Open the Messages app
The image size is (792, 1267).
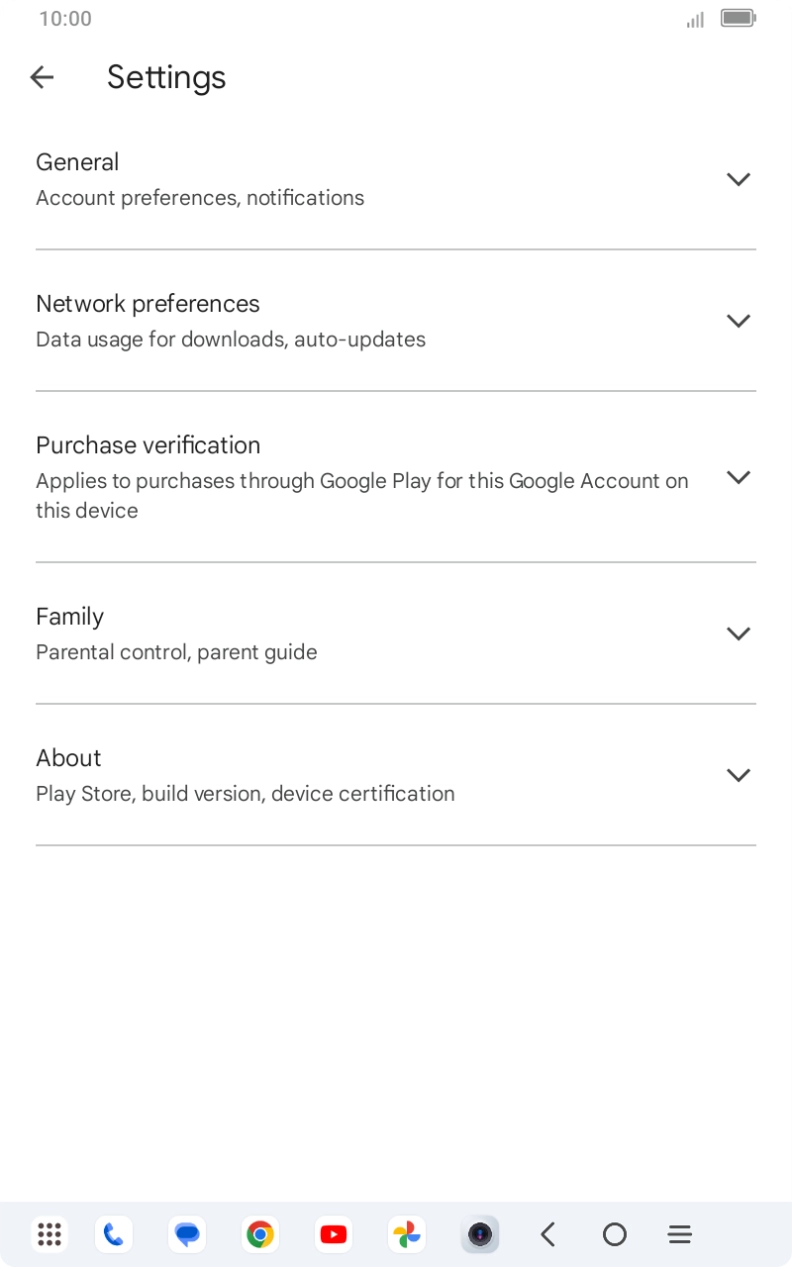(187, 1234)
